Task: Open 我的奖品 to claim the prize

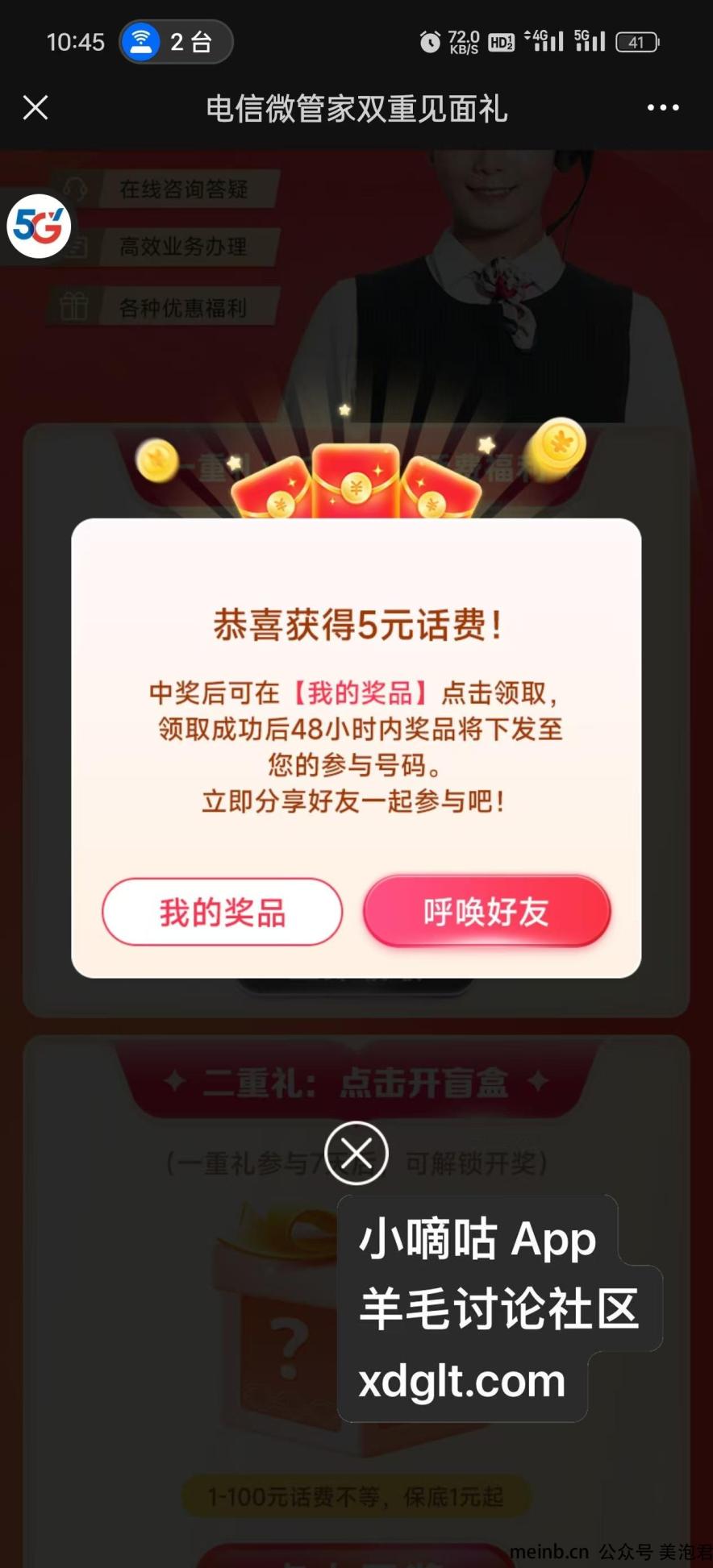Action: [x=222, y=912]
